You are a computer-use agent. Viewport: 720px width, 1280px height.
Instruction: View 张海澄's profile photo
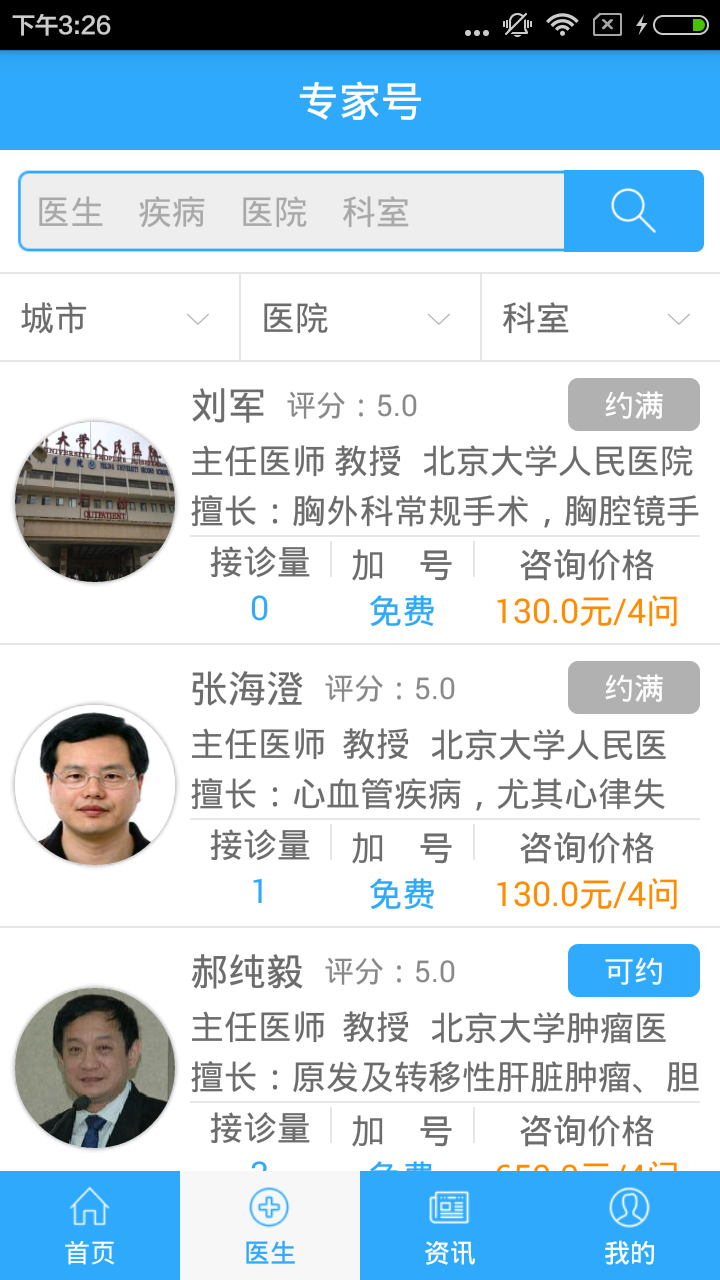click(95, 785)
